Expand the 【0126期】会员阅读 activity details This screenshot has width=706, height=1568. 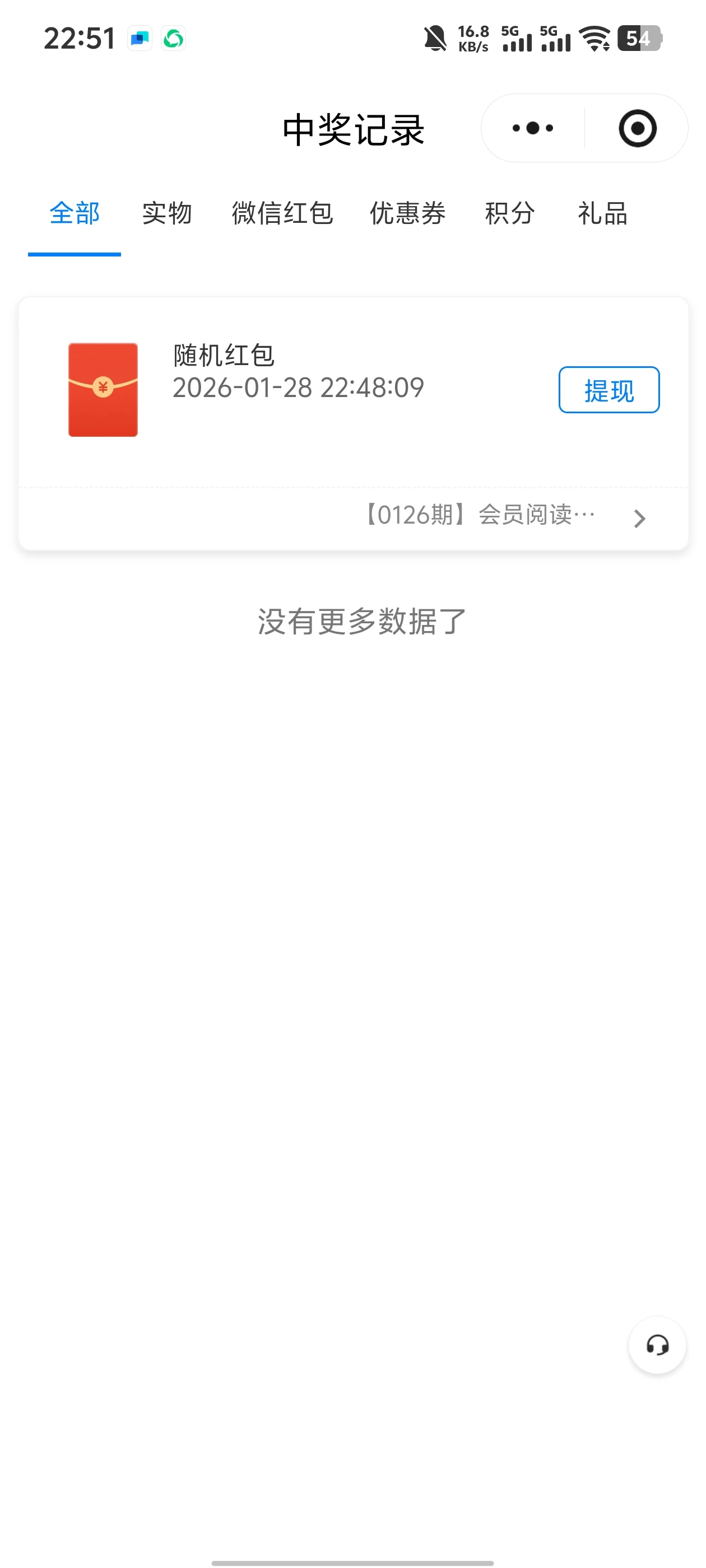pyautogui.click(x=481, y=515)
